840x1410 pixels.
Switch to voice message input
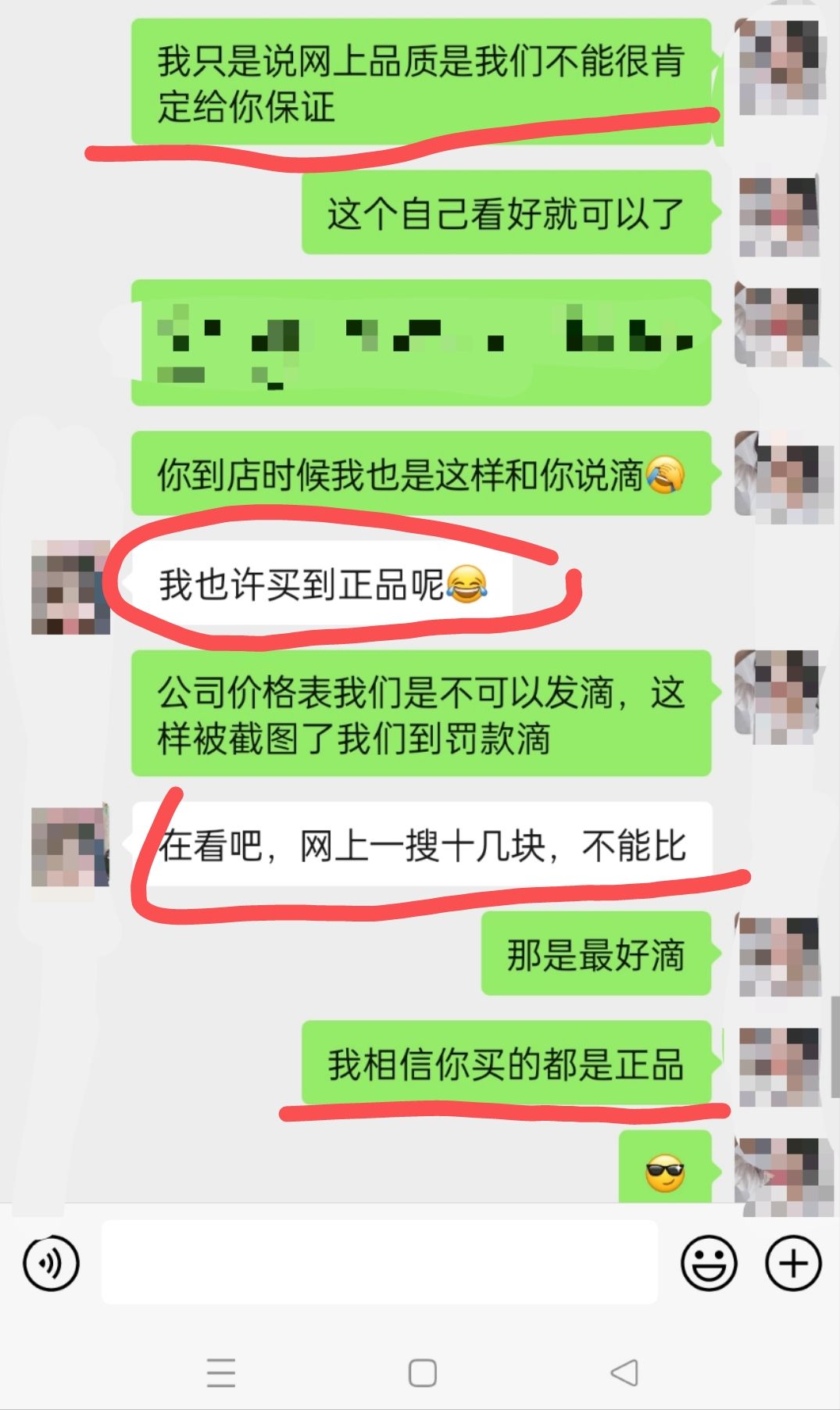[51, 1262]
